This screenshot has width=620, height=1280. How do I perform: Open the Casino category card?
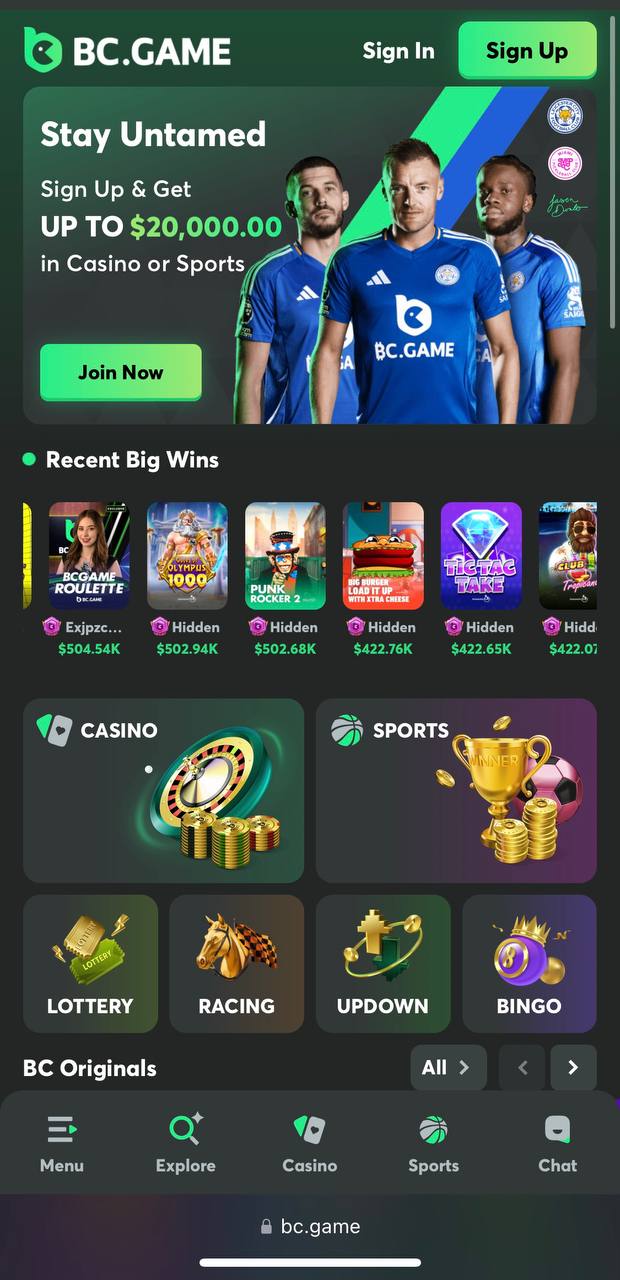pyautogui.click(x=163, y=790)
